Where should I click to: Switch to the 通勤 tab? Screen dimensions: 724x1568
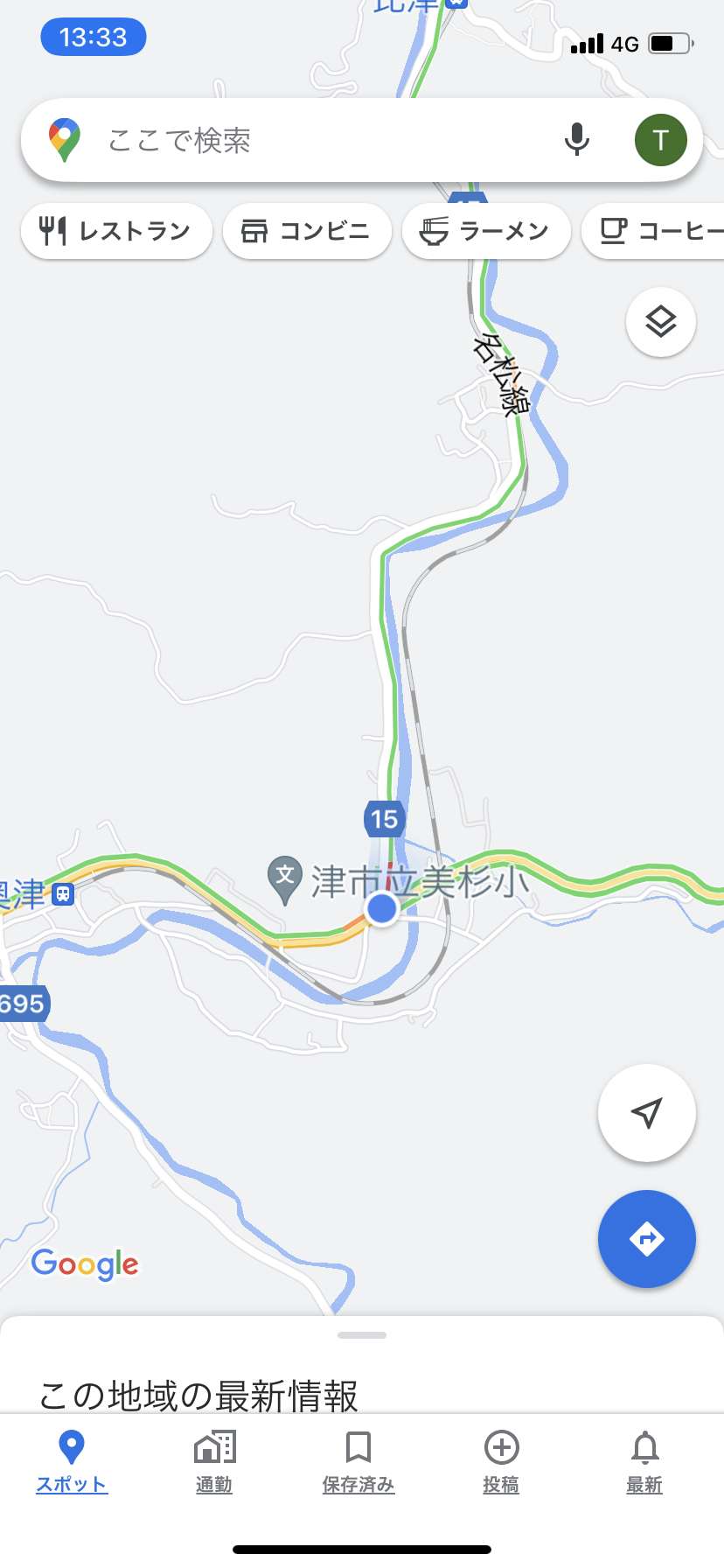[214, 1461]
